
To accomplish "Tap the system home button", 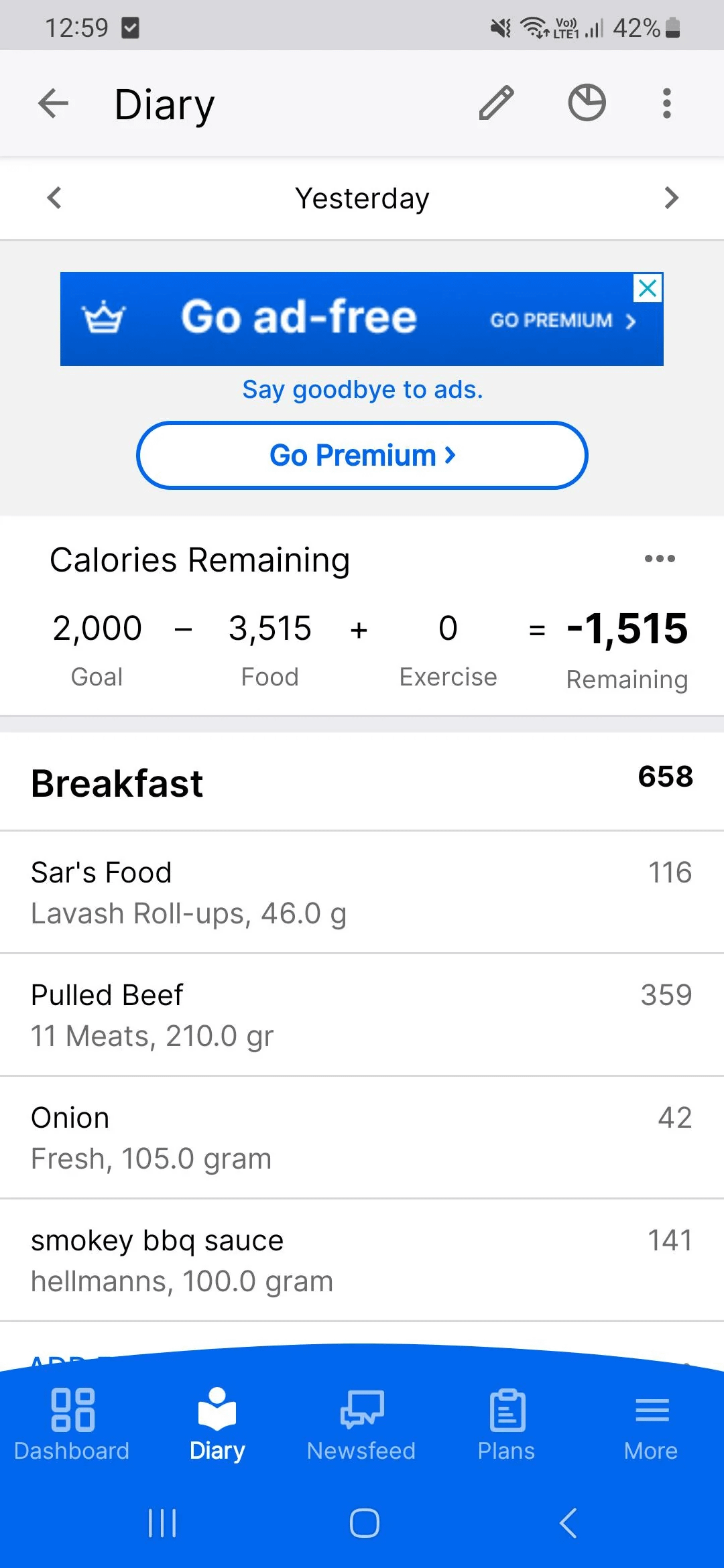I will coord(364,1523).
